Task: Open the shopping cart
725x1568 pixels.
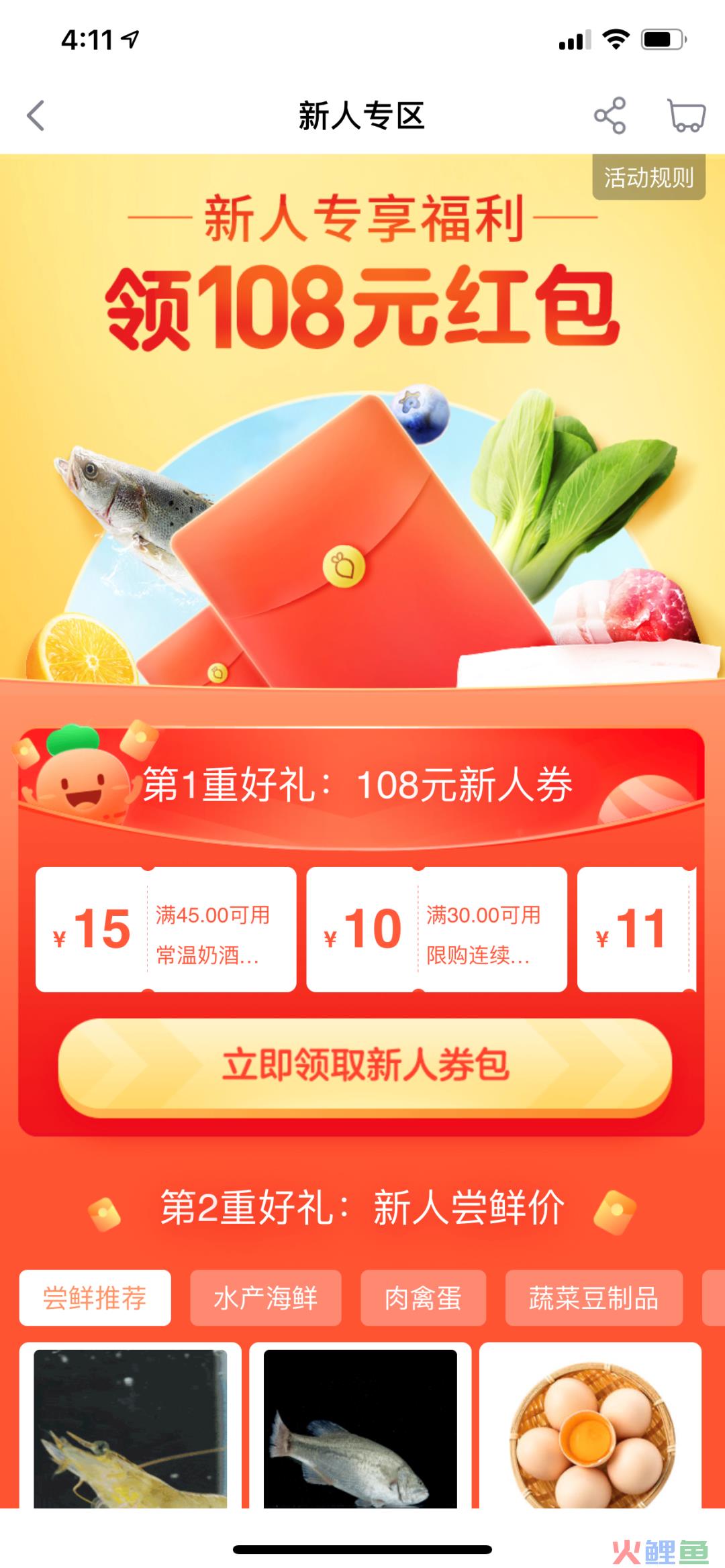Action: (686, 115)
